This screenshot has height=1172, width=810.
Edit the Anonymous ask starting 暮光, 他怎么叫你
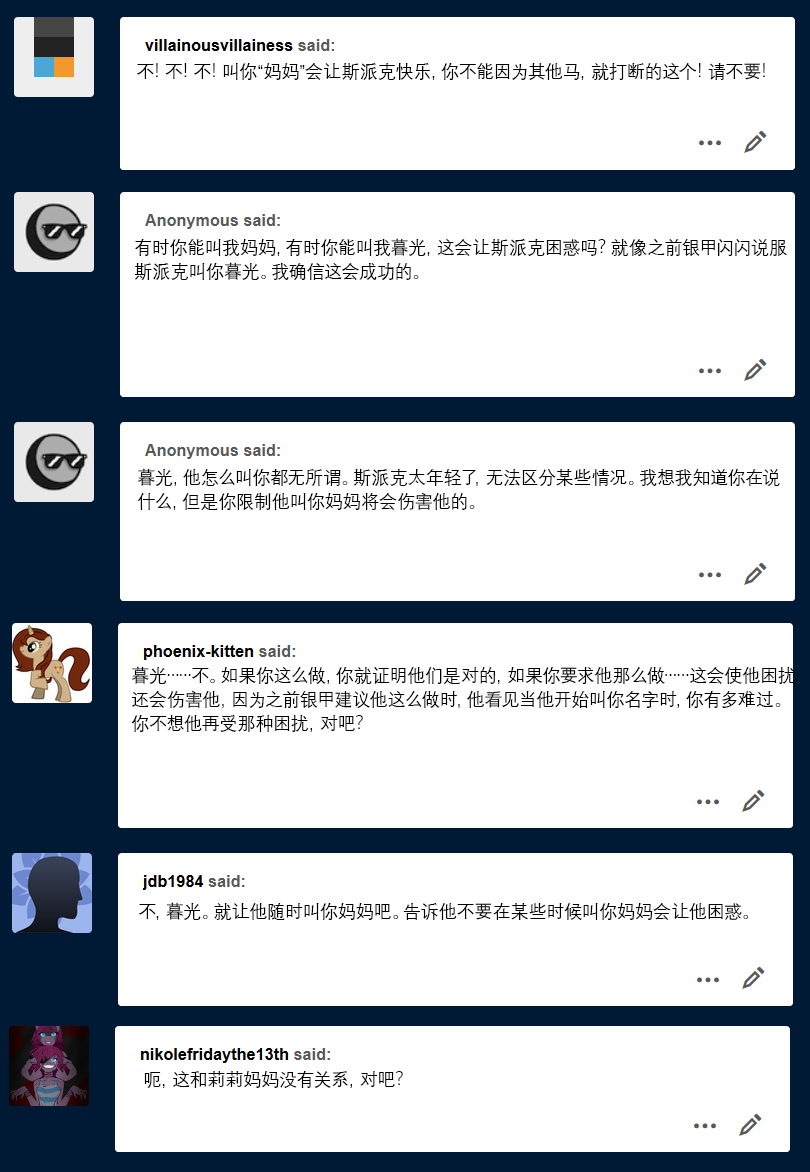755,574
